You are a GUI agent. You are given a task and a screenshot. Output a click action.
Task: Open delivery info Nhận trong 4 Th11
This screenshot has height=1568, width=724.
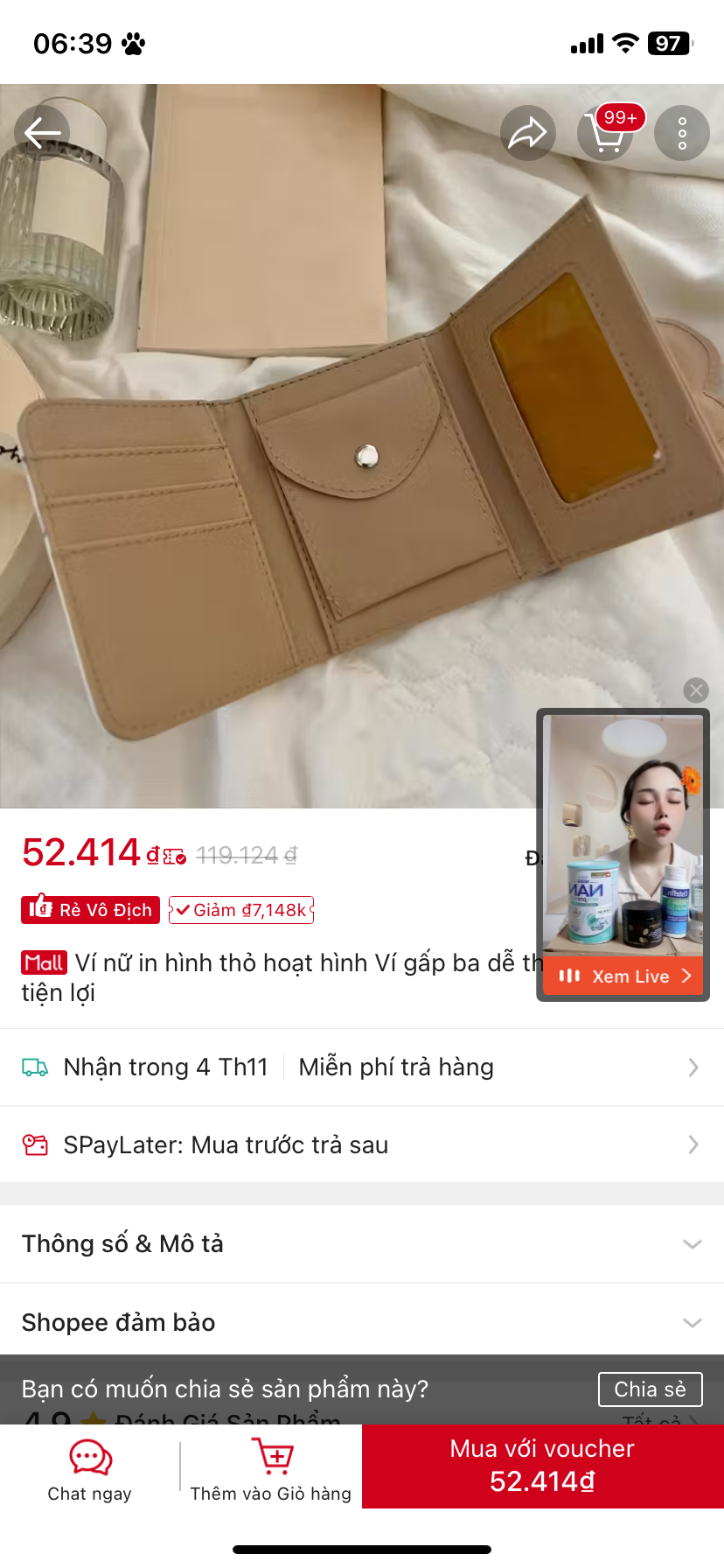click(166, 1067)
